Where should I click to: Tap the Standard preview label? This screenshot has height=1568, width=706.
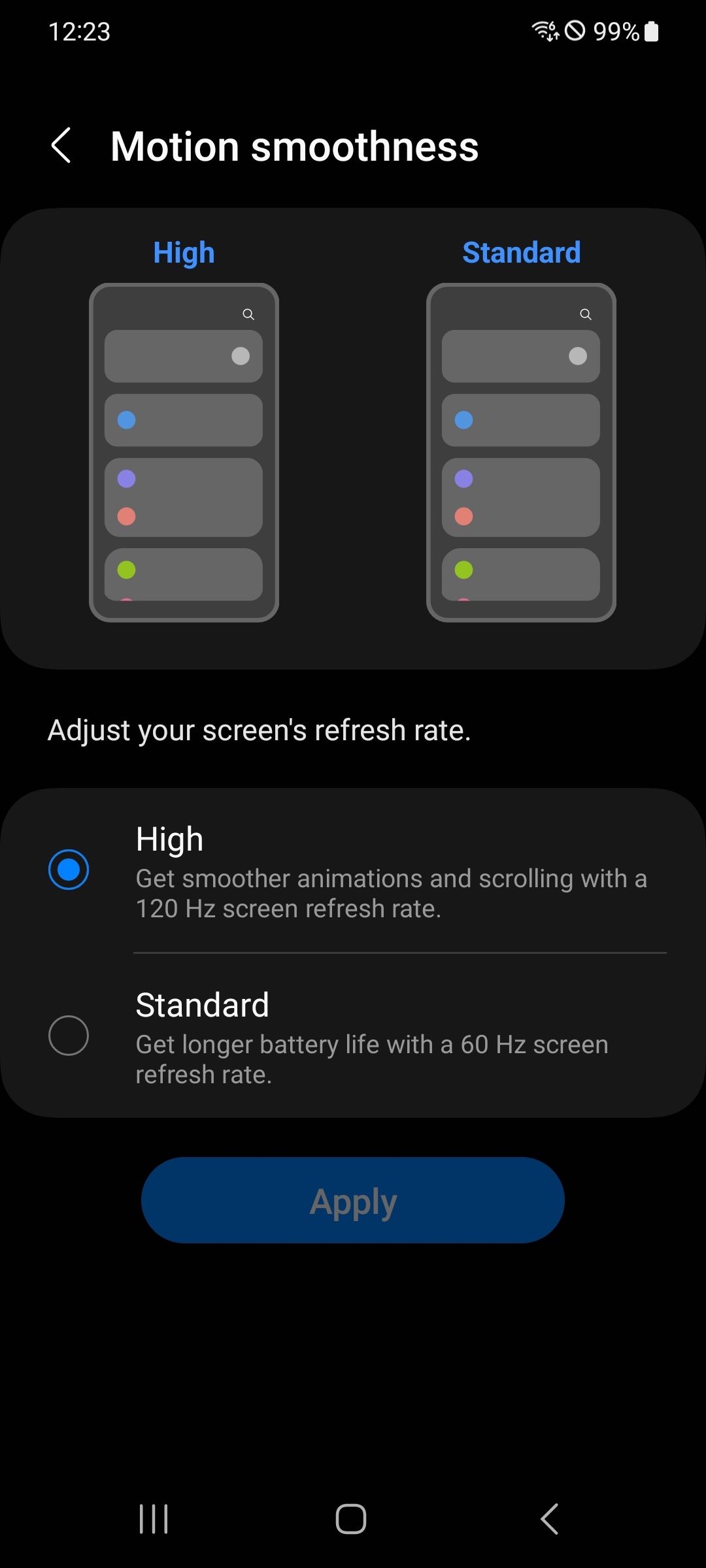521,252
